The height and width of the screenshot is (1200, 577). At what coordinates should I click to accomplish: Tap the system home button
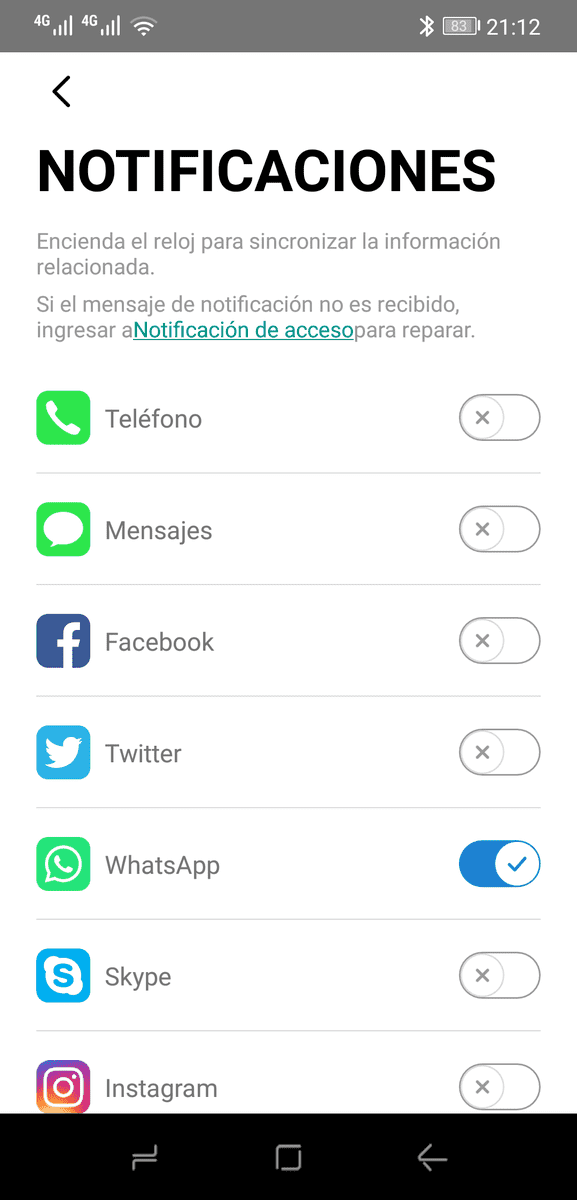click(x=288, y=1158)
